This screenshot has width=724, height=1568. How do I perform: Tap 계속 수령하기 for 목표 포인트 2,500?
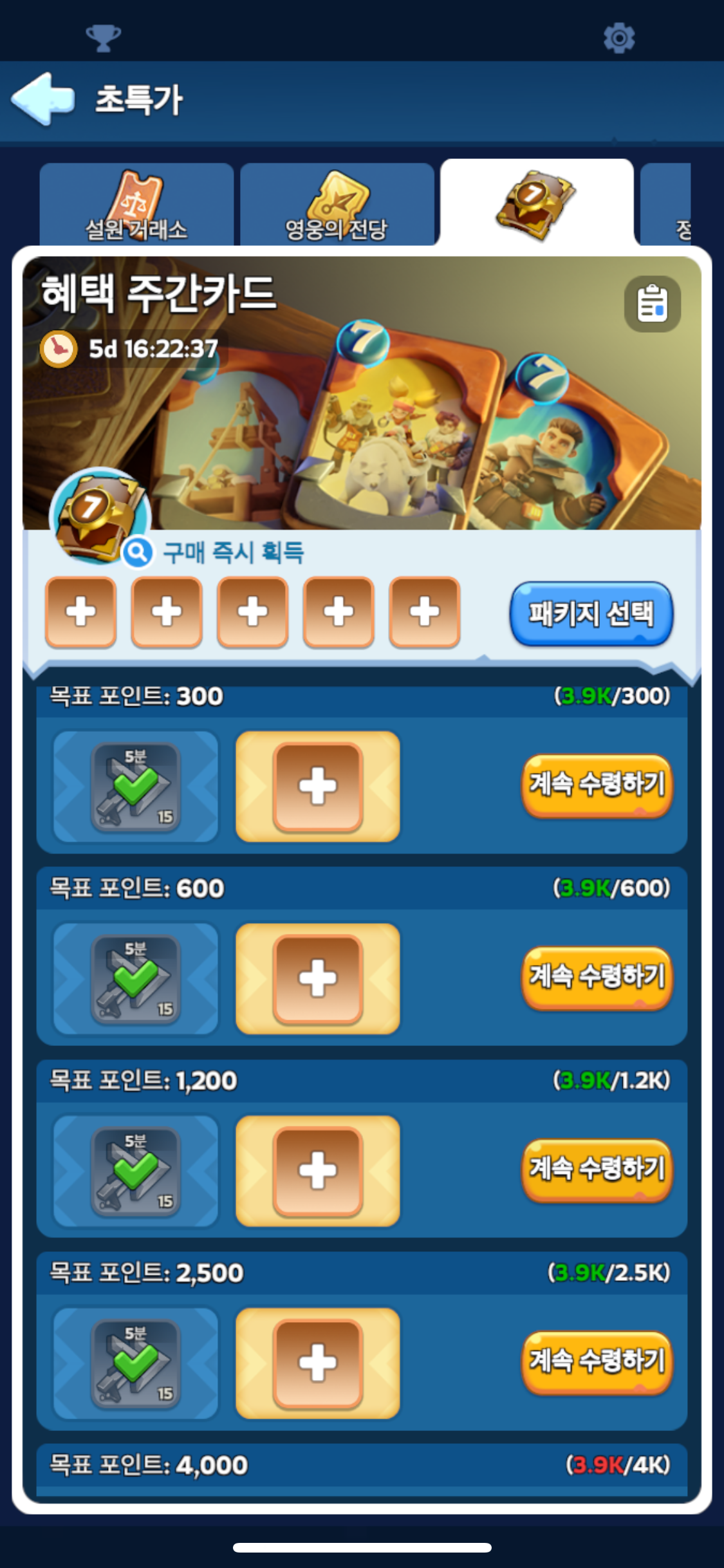597,1363
